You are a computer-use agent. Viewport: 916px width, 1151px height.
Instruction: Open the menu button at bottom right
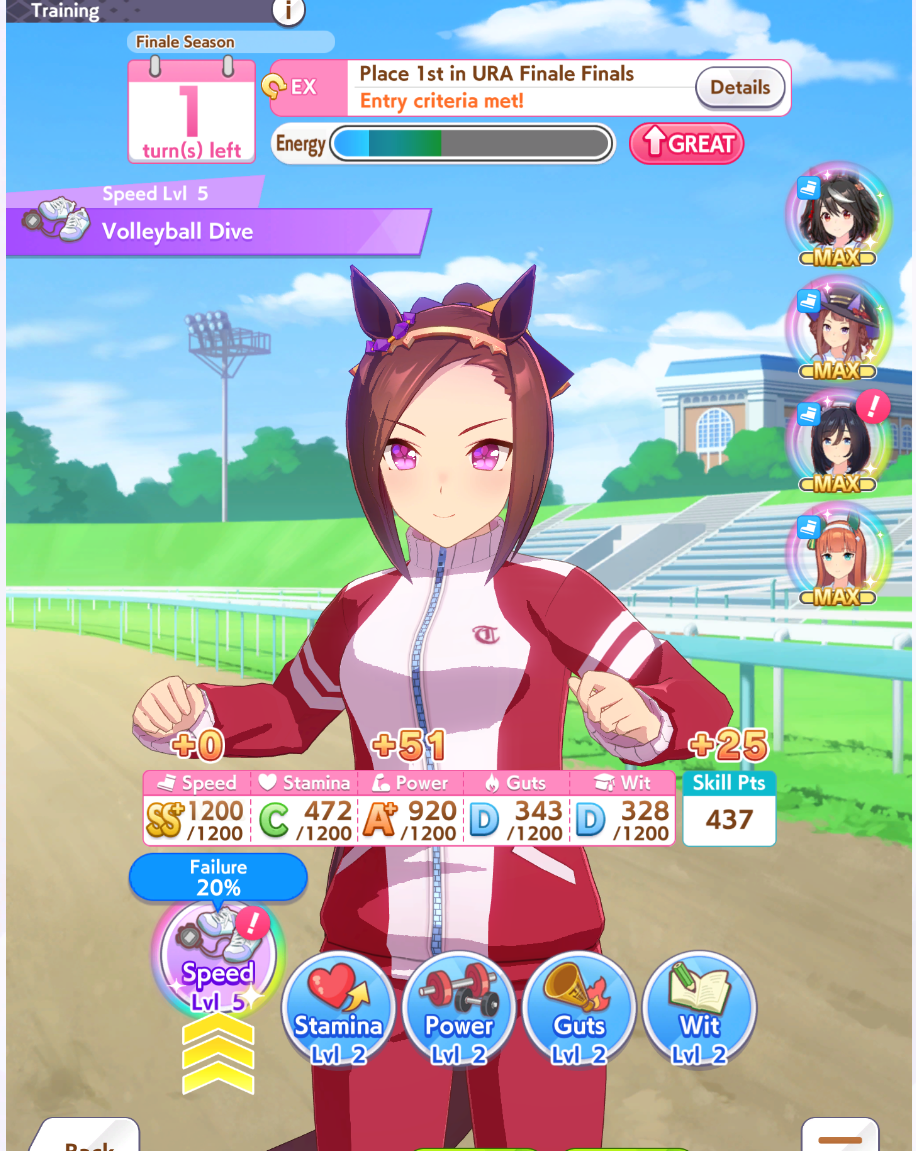tap(839, 1137)
